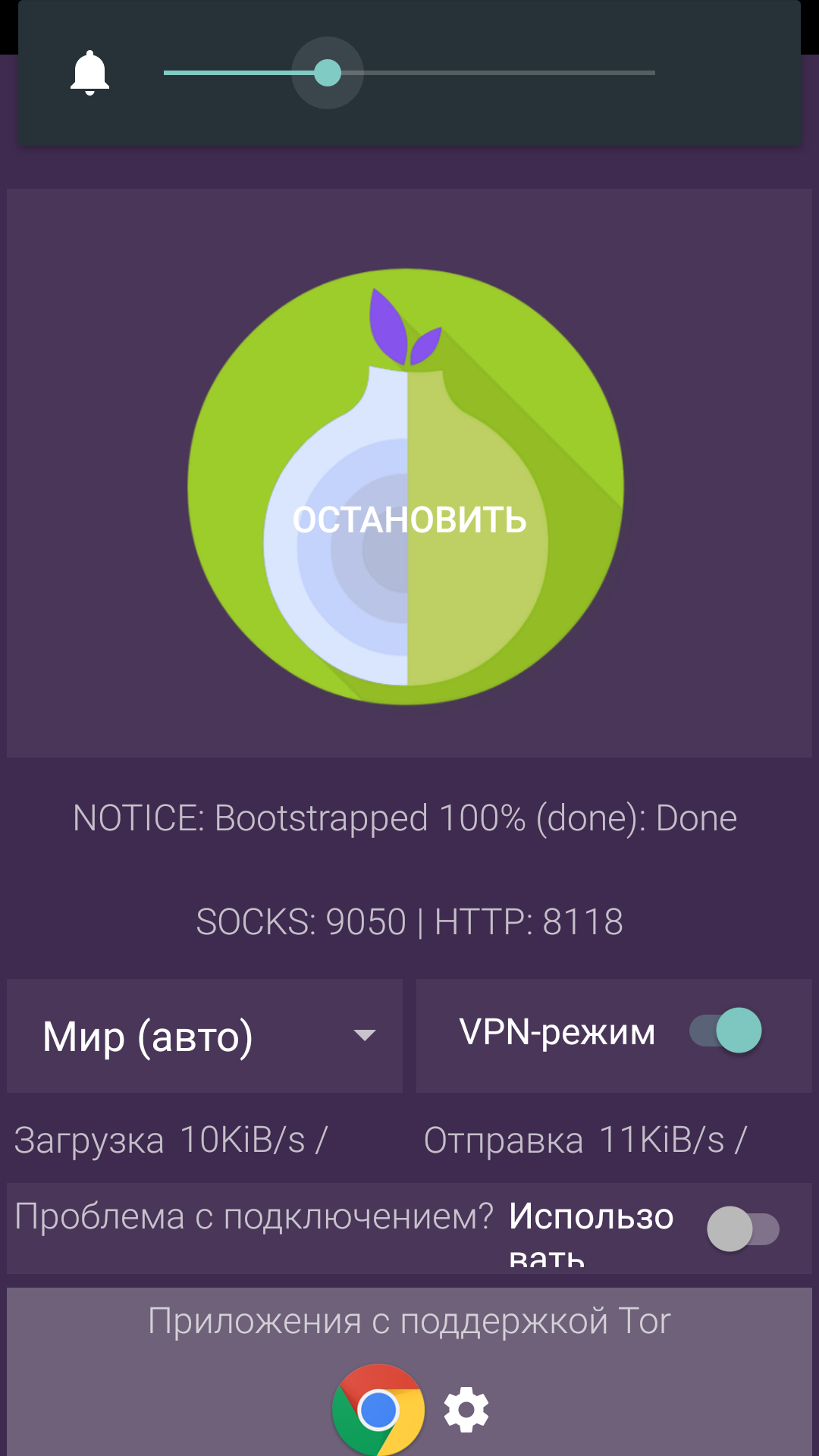Open Chrome from Tor-enabled apps
Screen dimensions: 819x1456
[x=378, y=1410]
